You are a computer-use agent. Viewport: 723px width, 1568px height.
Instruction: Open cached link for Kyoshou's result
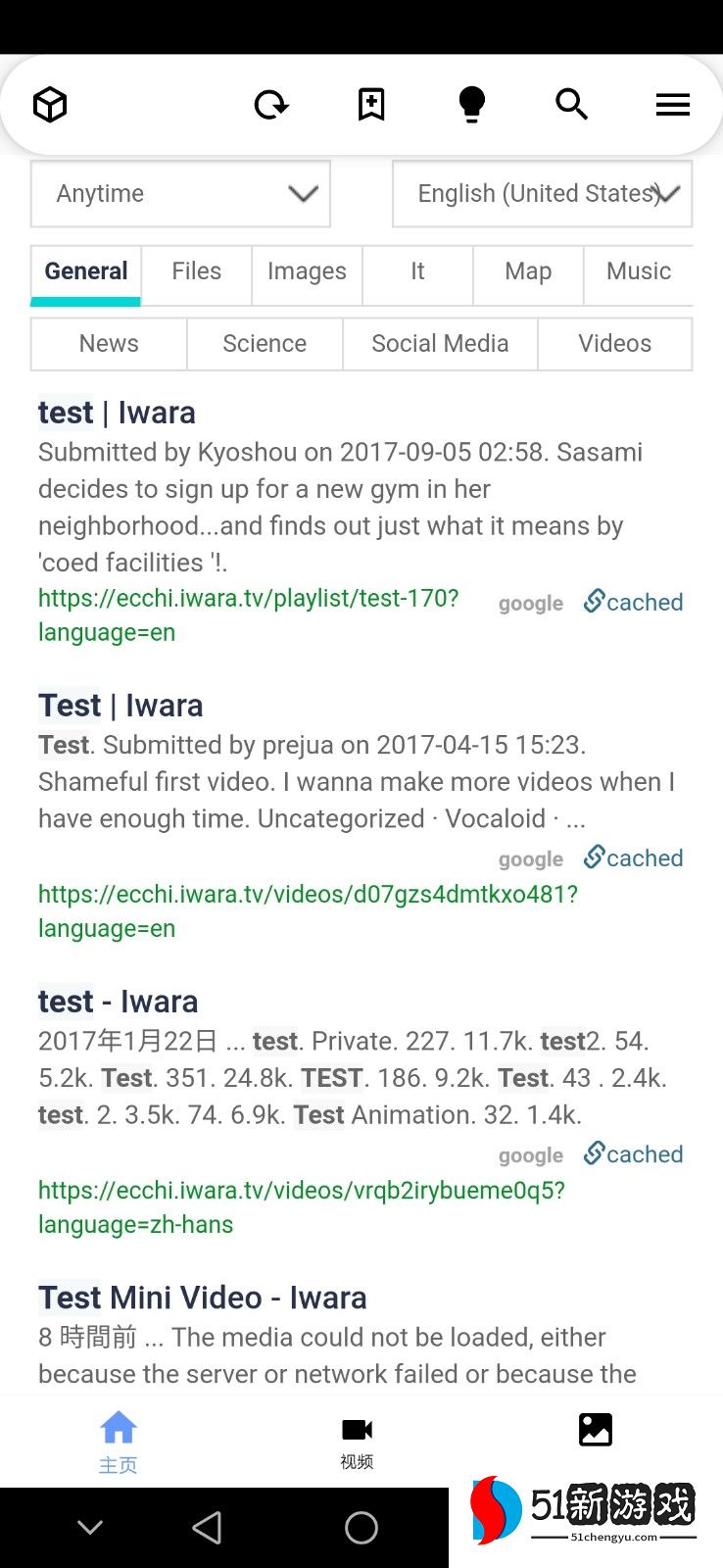634,602
